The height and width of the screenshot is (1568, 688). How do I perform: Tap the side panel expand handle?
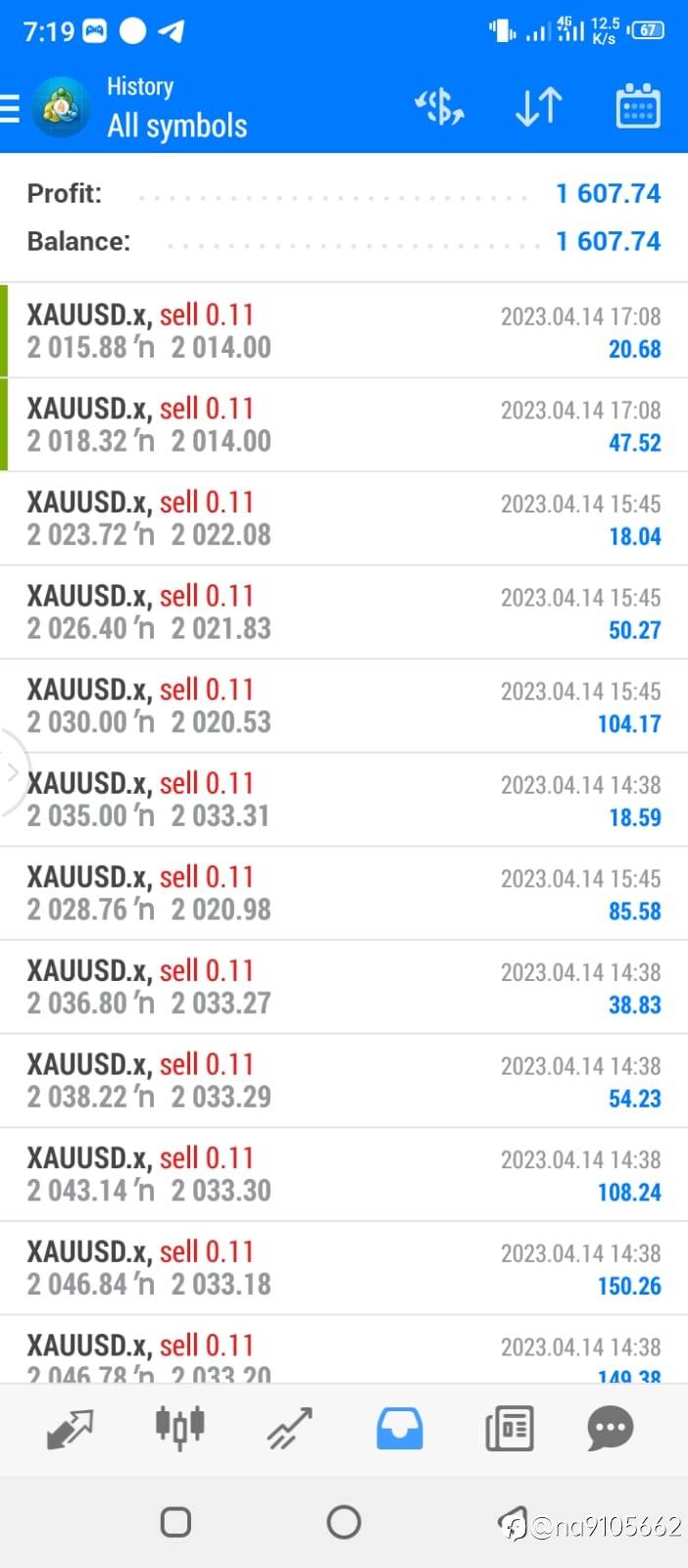coord(13,772)
